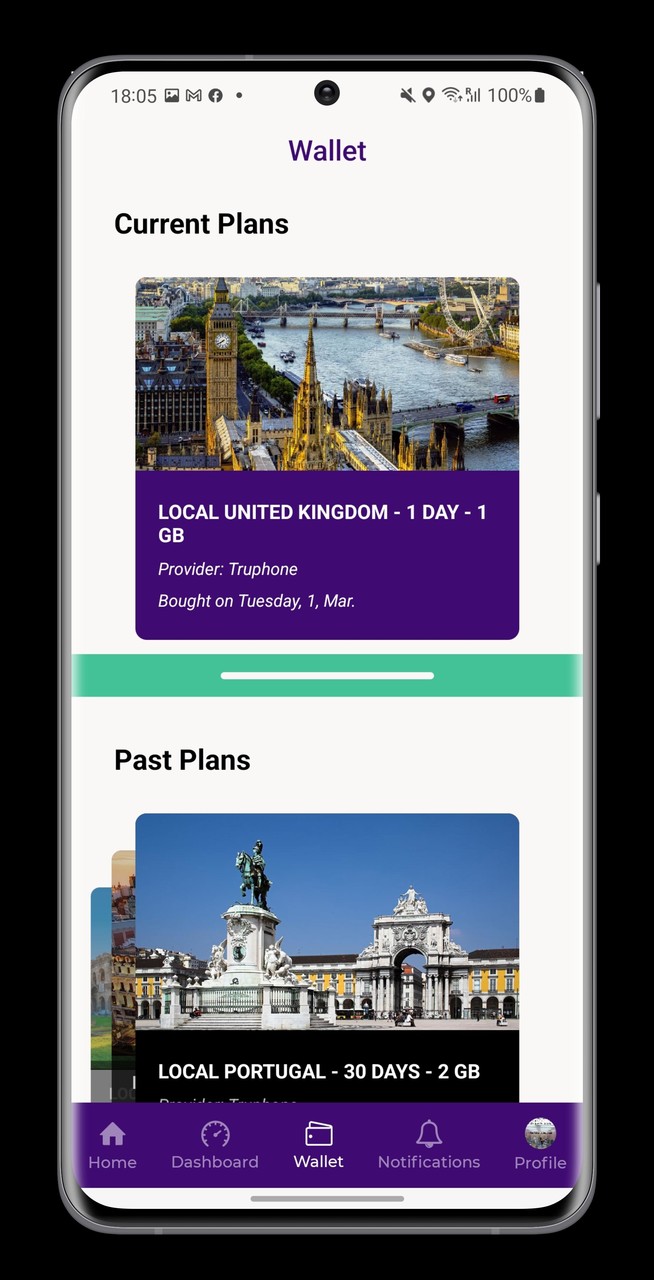
Task: Select the Wallet tab
Action: point(319,1146)
